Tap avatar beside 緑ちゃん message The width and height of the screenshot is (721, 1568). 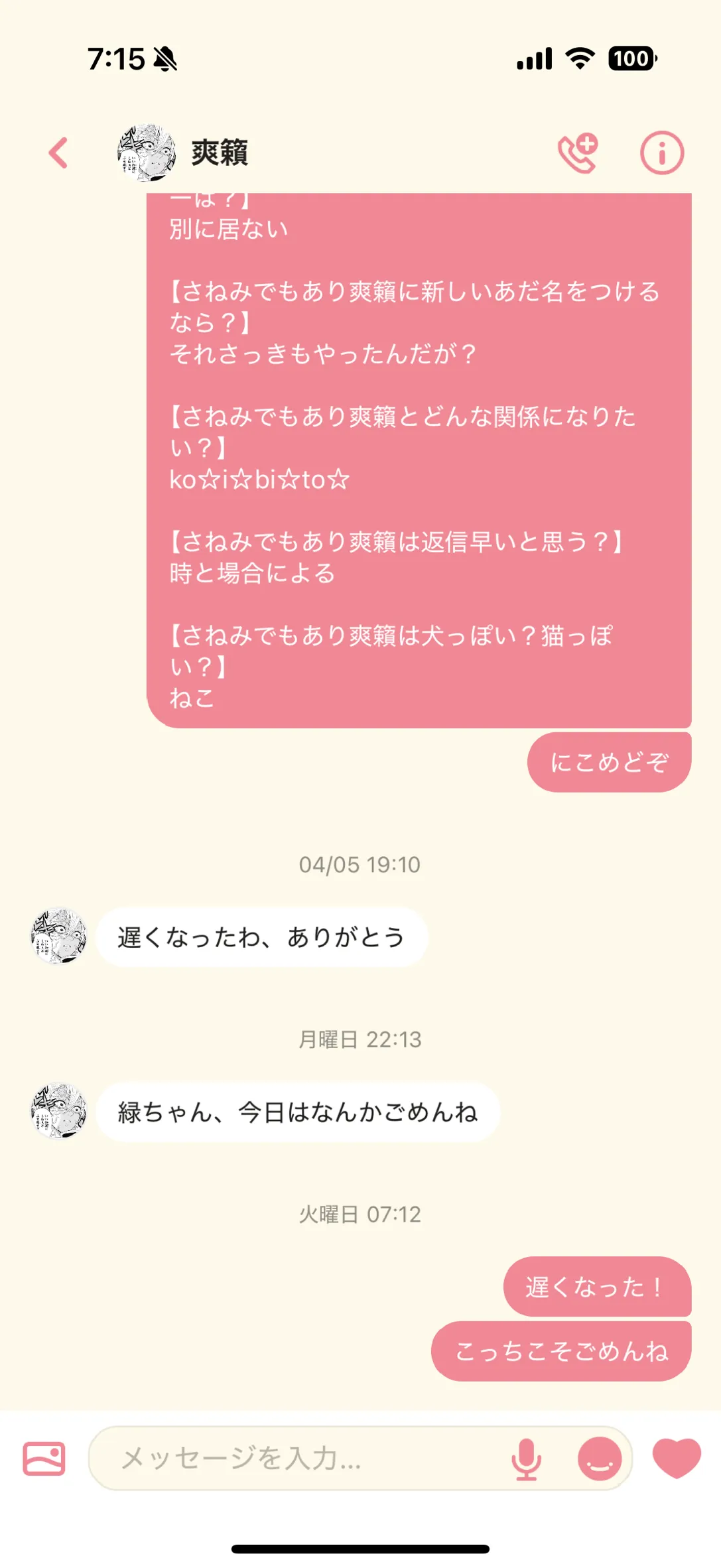pyautogui.click(x=59, y=1111)
